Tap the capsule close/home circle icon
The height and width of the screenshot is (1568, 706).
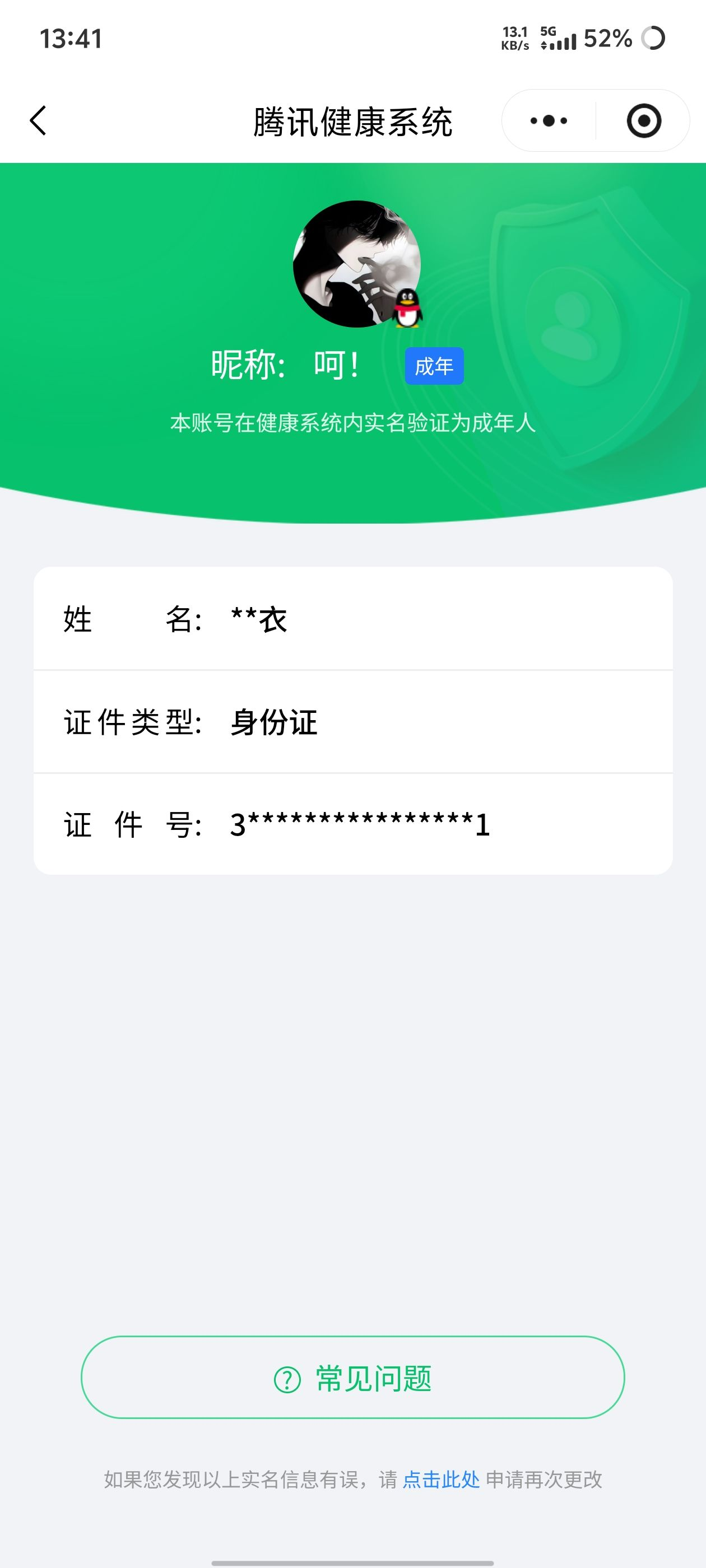pyautogui.click(x=645, y=121)
